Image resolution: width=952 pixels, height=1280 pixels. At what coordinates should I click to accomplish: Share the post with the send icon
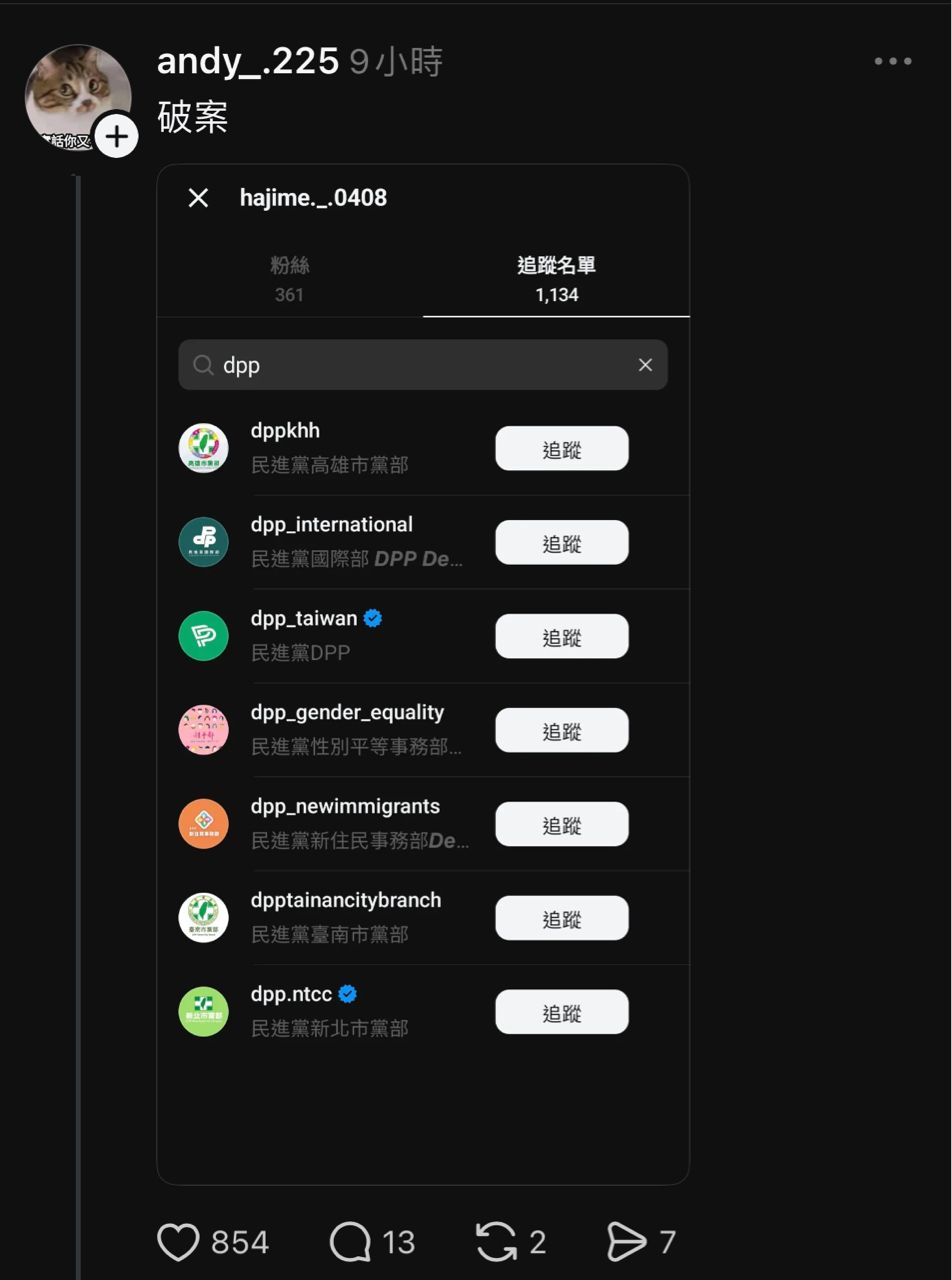[x=627, y=1242]
